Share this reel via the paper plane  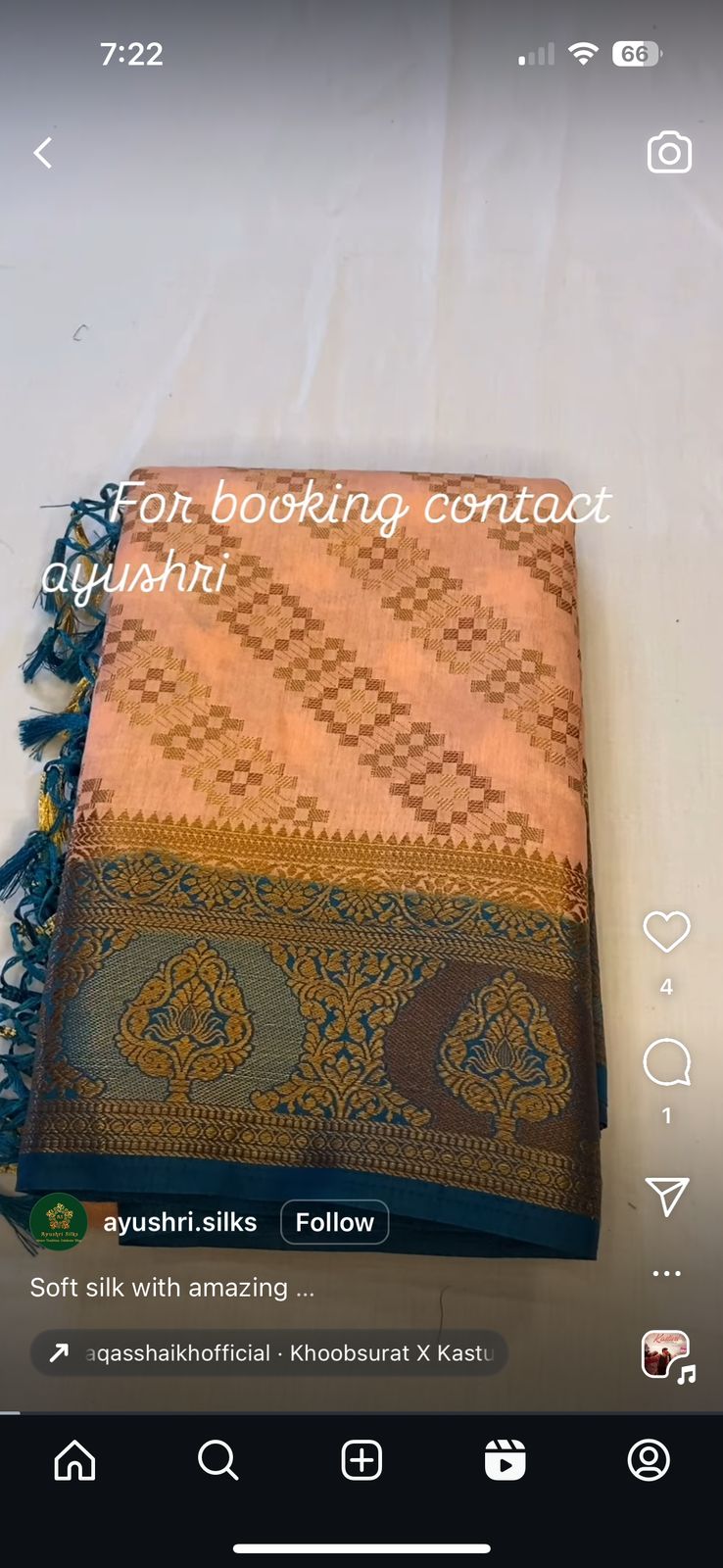666,1197
